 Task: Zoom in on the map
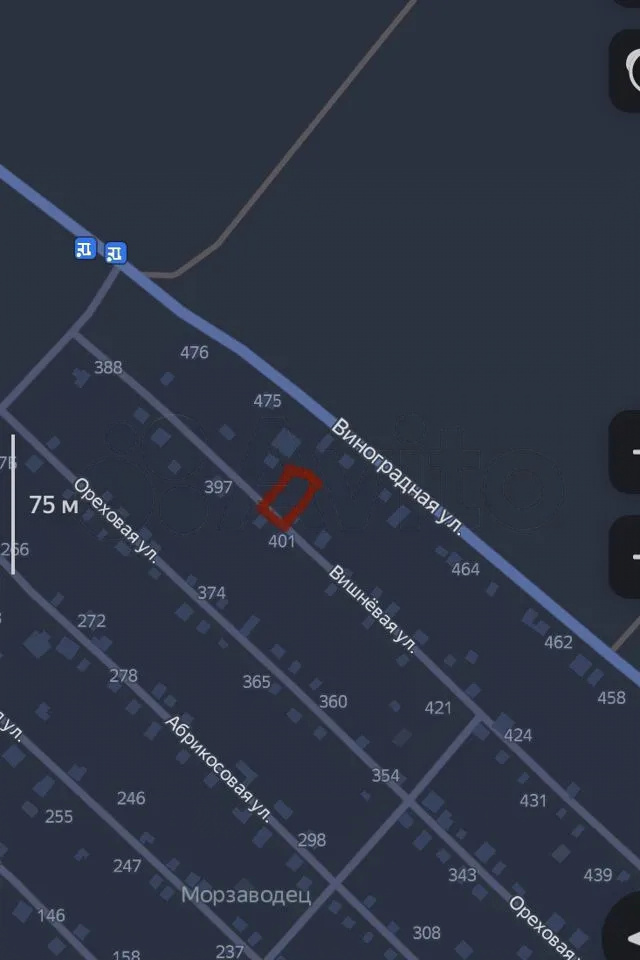pyautogui.click(x=628, y=452)
